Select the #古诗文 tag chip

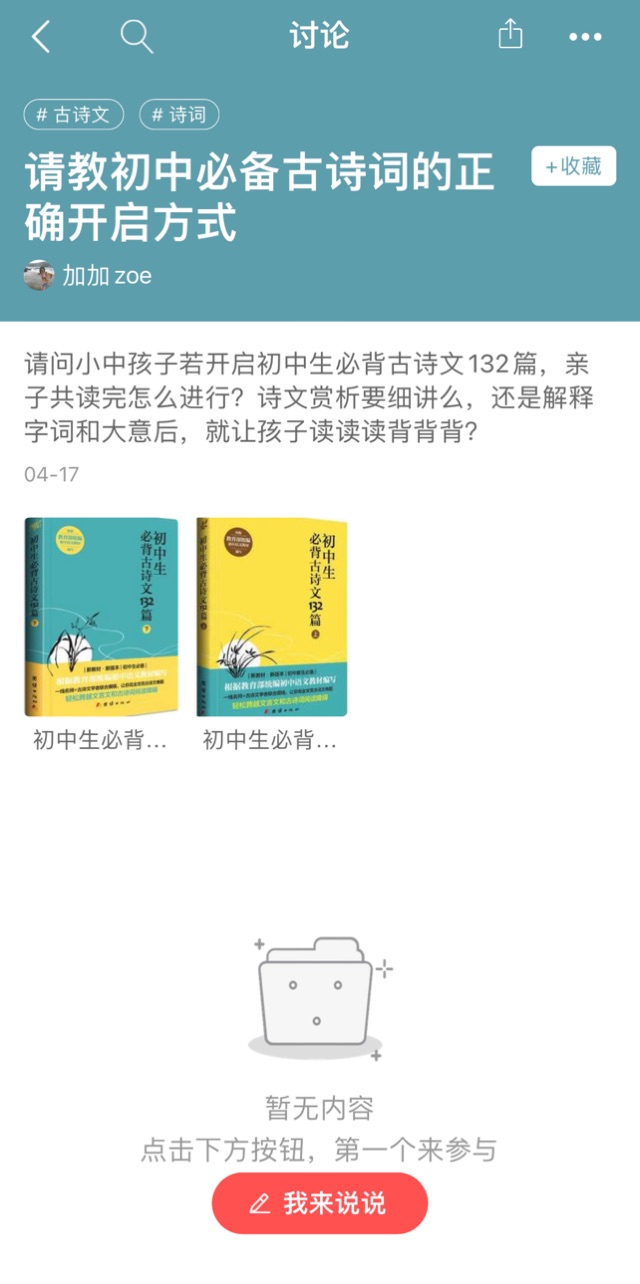point(73,115)
